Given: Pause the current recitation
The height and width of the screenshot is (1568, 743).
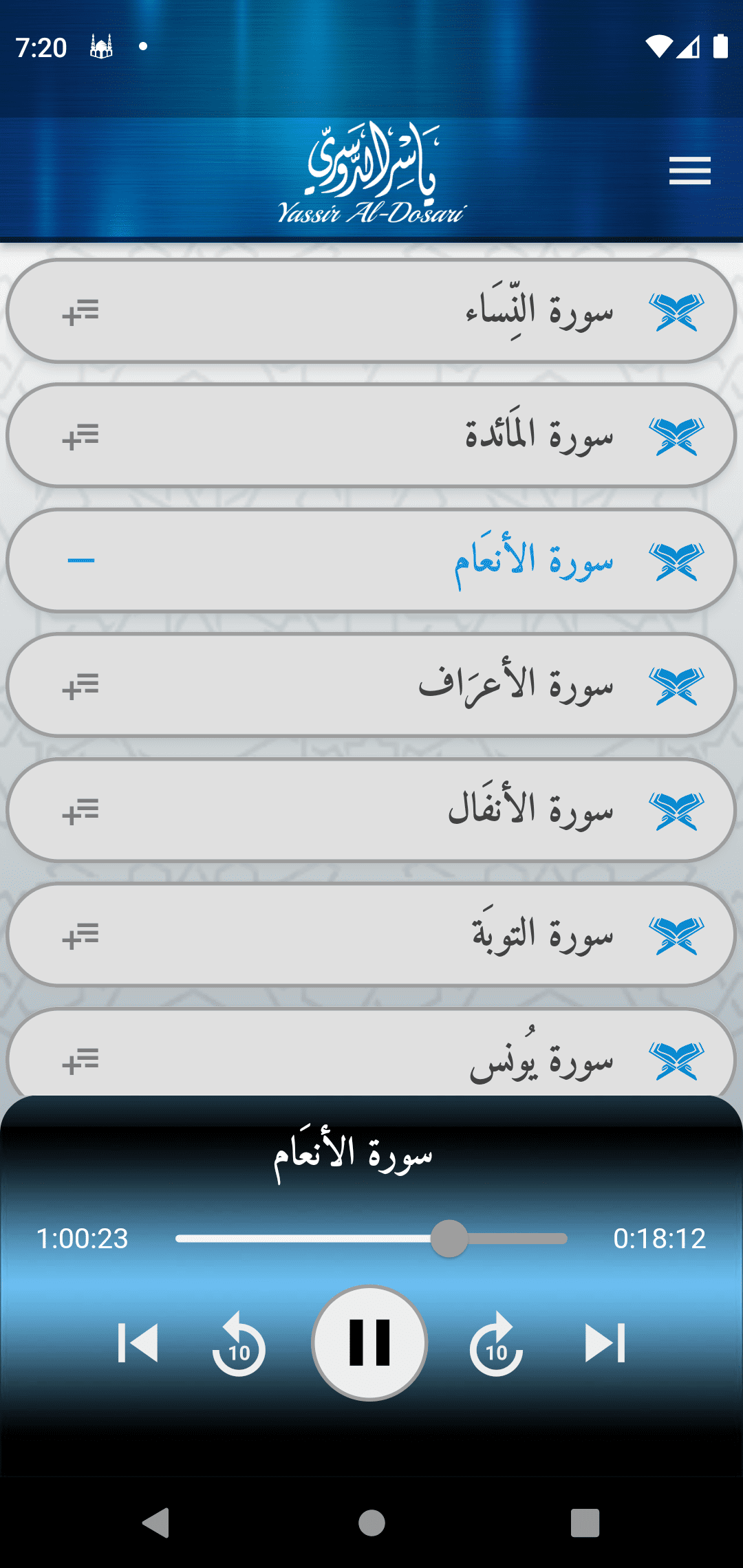Looking at the screenshot, I should [370, 1342].
